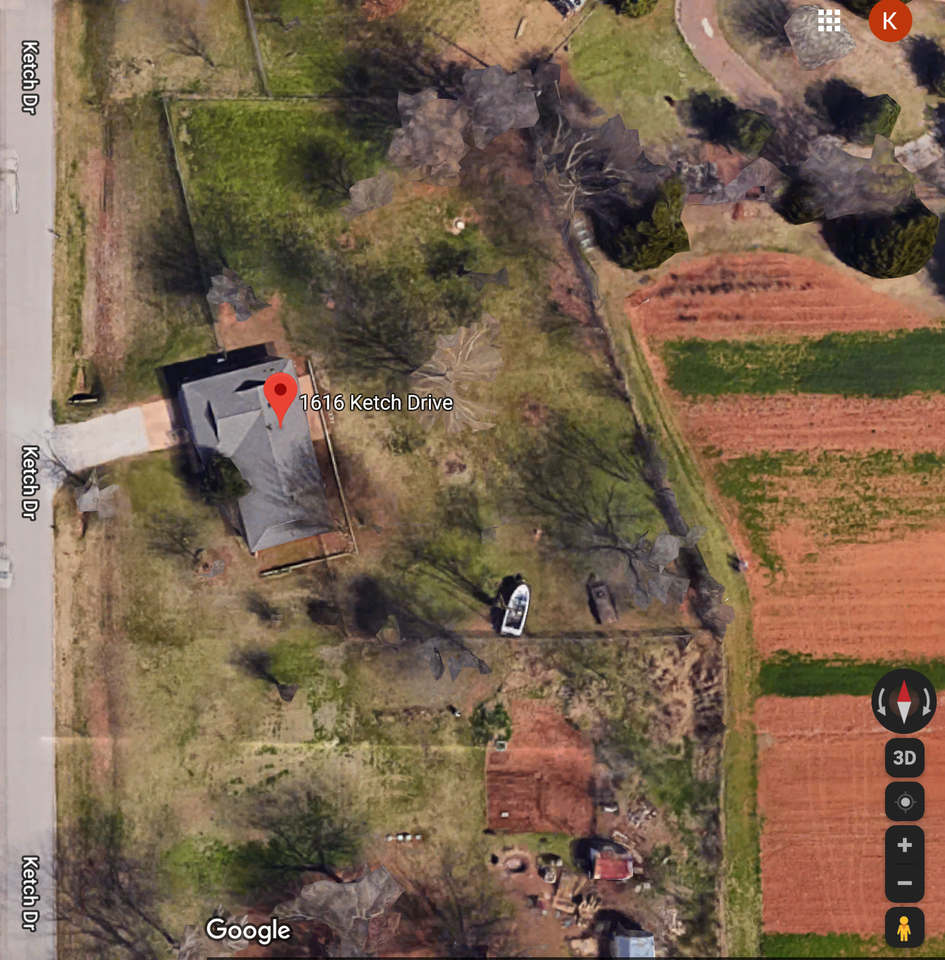This screenshot has width=945, height=960.
Task: Click the divider between zoom plus and minus
Action: point(903,863)
